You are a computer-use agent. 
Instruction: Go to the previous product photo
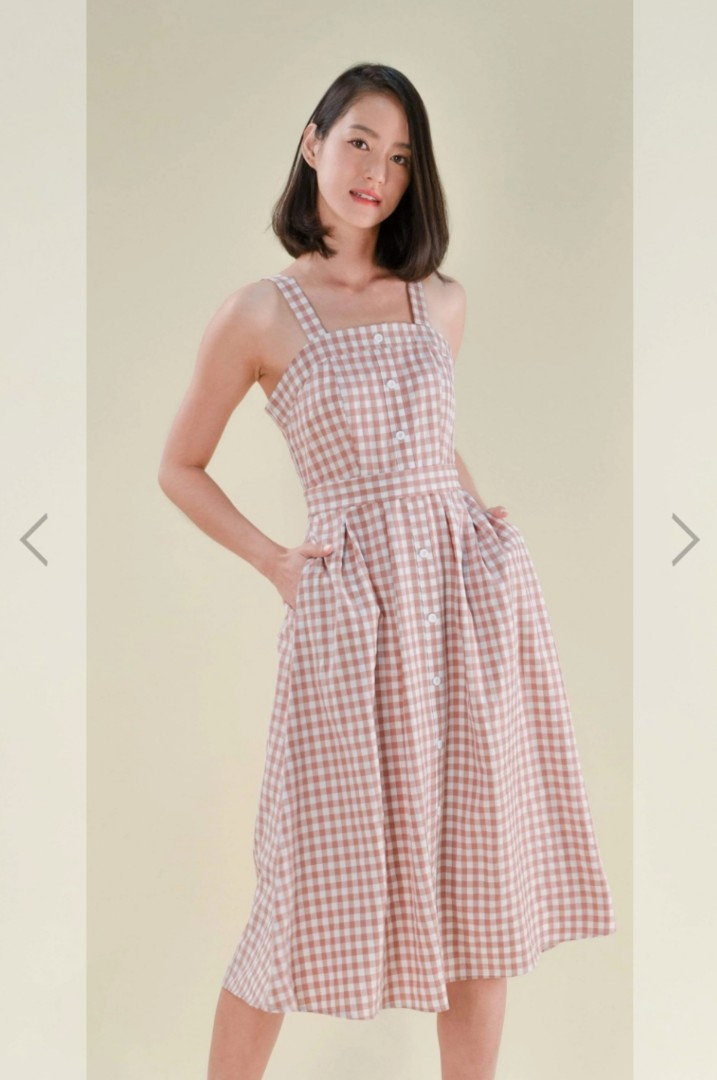click(x=33, y=540)
